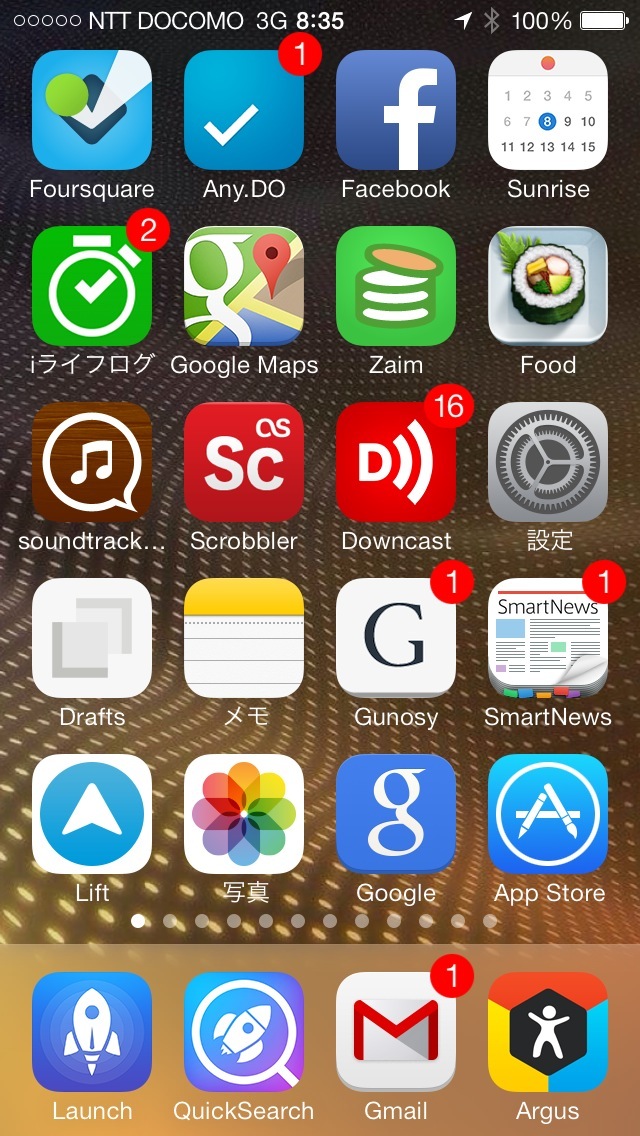Open SmartNews
The width and height of the screenshot is (640, 1136).
[548, 638]
